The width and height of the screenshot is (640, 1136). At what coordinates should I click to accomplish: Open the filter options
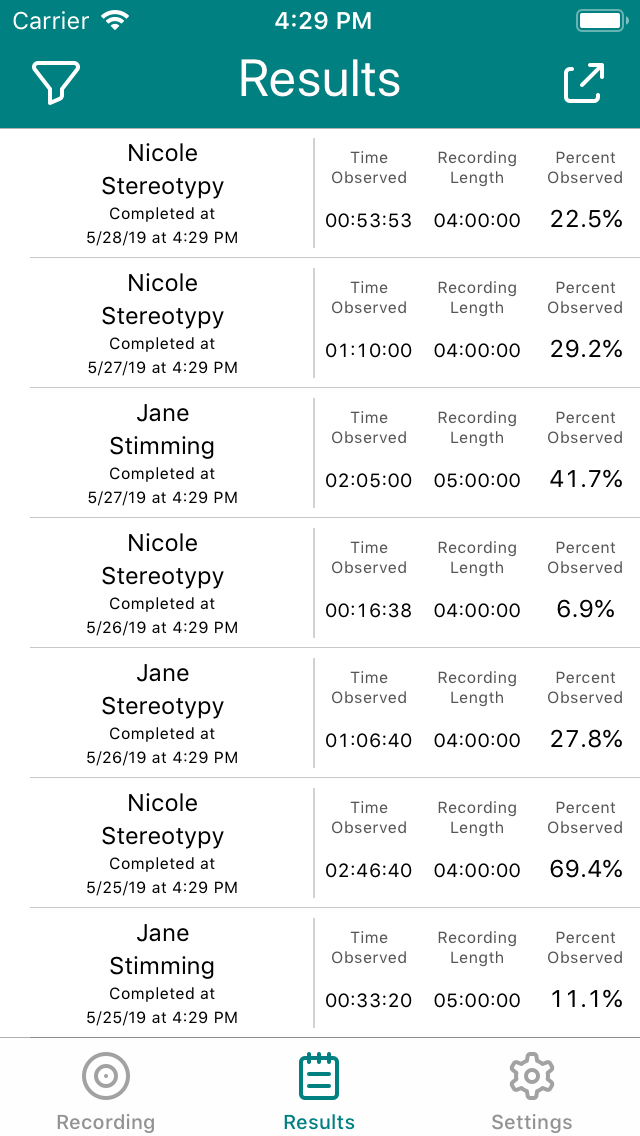click(x=56, y=82)
